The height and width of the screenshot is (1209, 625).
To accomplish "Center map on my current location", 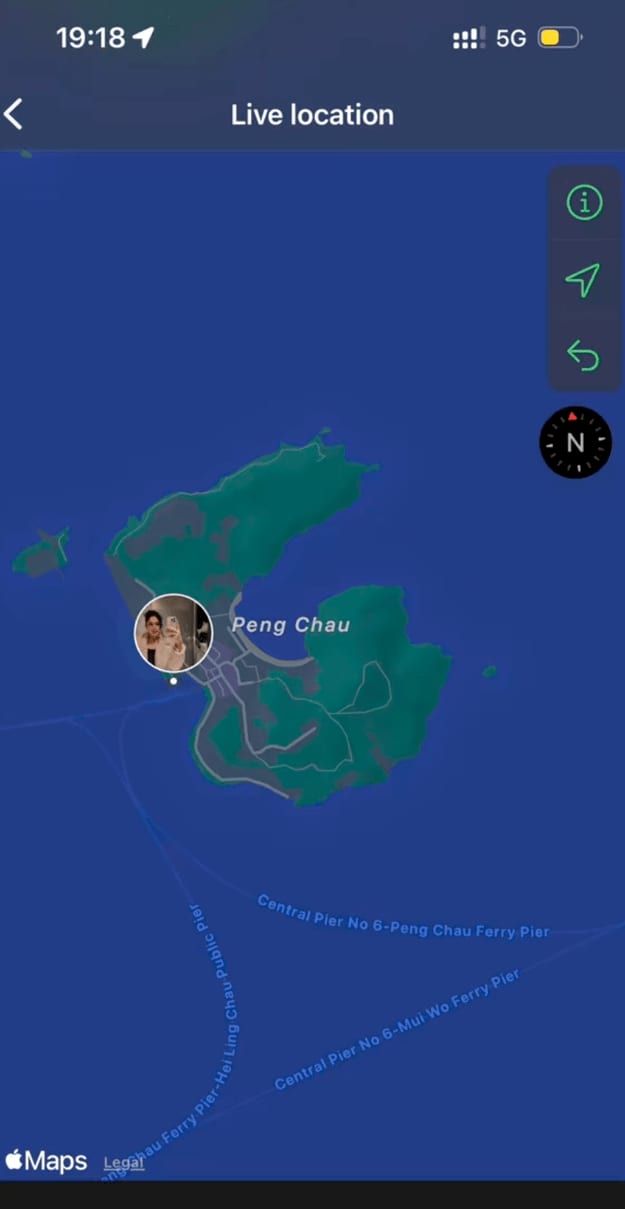I will (x=583, y=280).
